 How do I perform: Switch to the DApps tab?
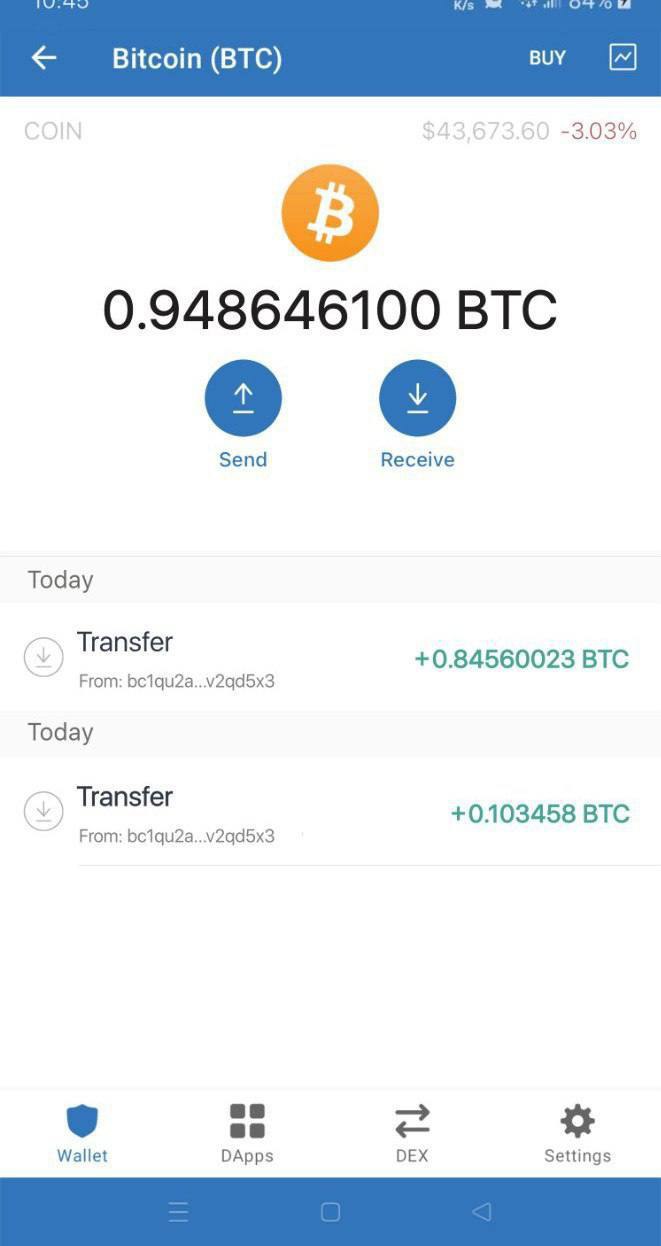point(247,1133)
